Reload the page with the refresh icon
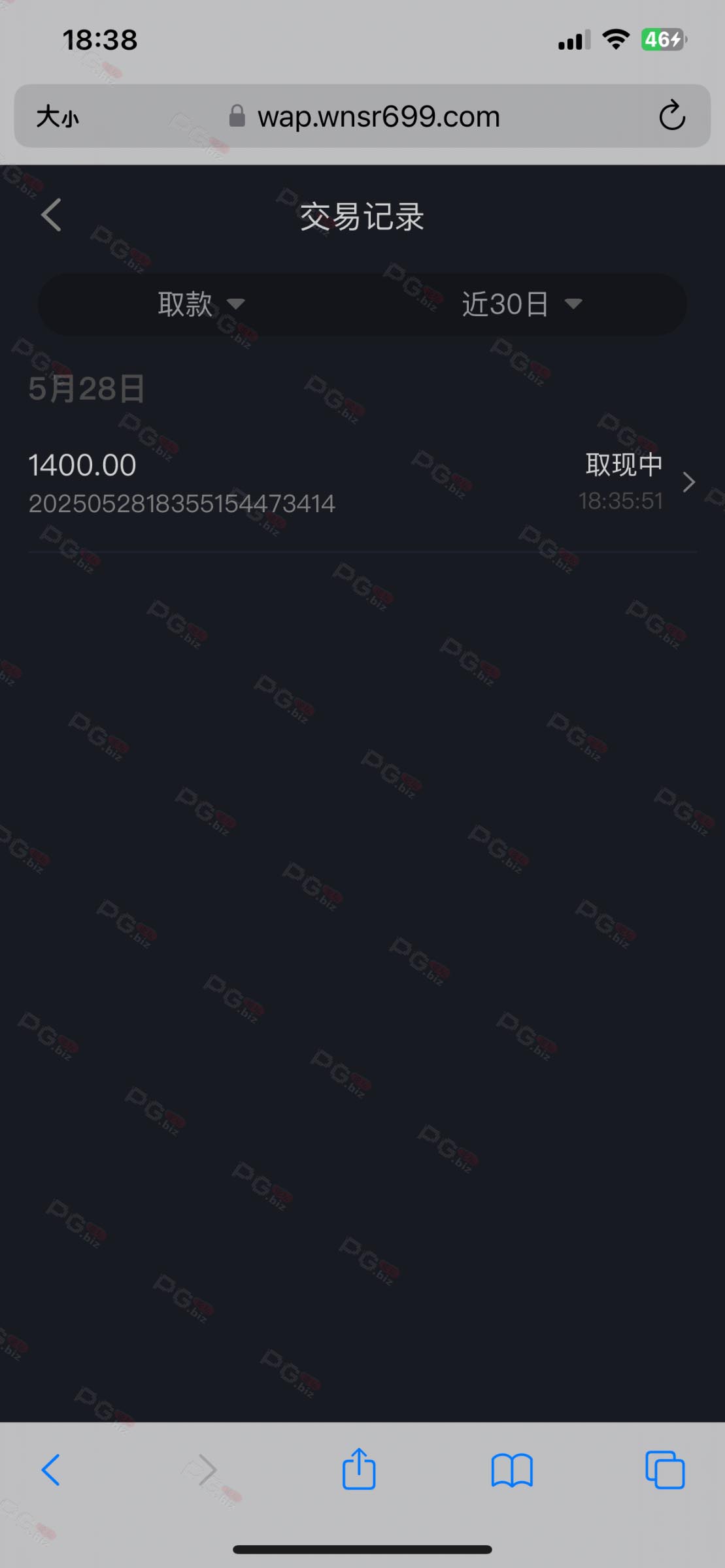The height and width of the screenshot is (1568, 725). 671,116
